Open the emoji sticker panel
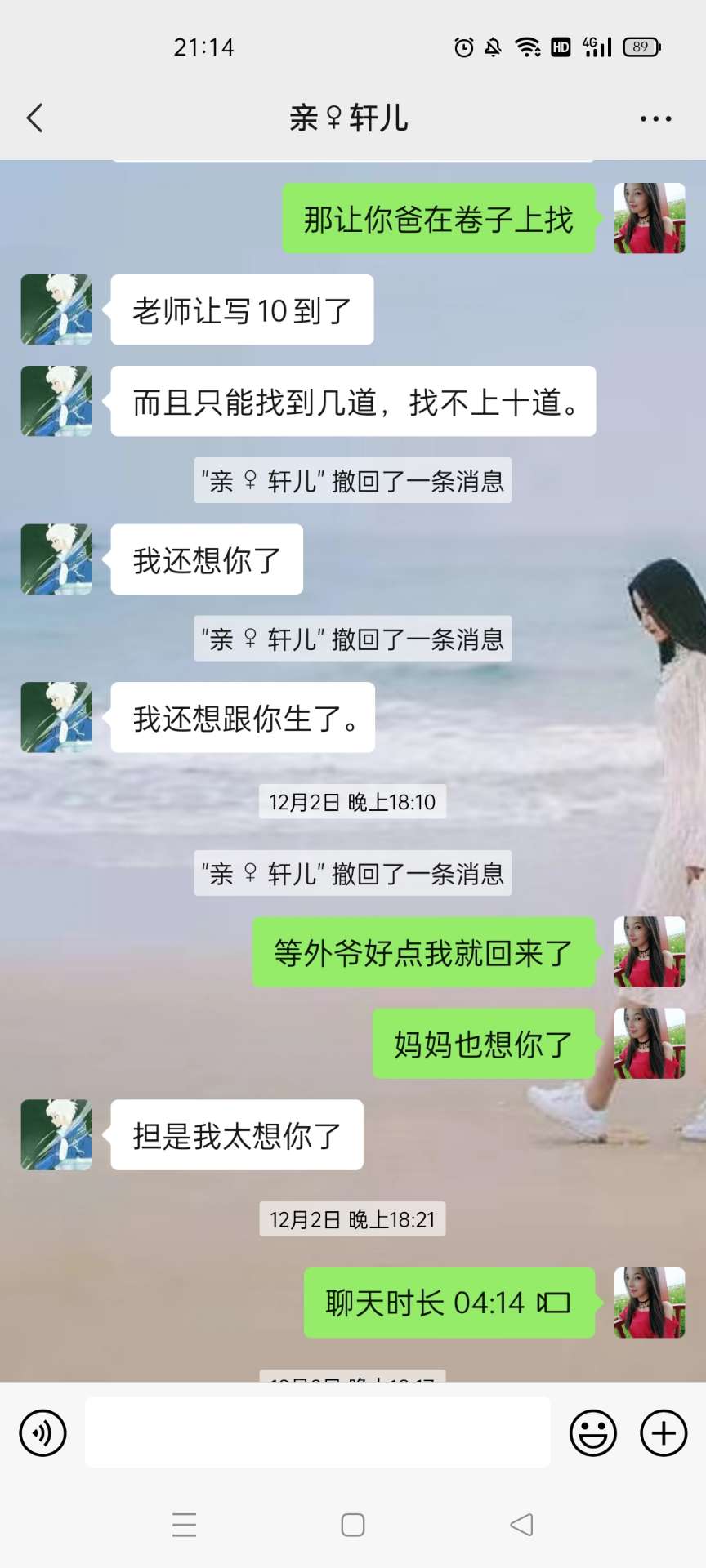Image resolution: width=706 pixels, height=1568 pixels. pyautogui.click(x=592, y=1432)
